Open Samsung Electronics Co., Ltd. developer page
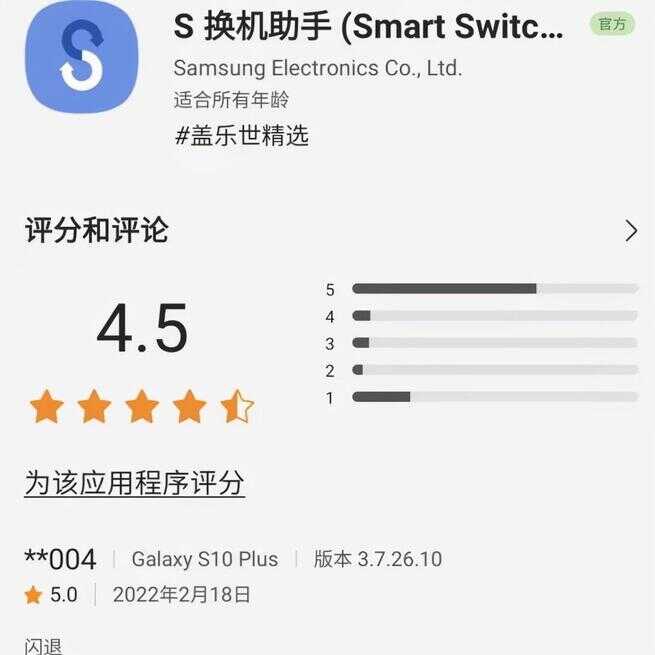 pos(317,69)
